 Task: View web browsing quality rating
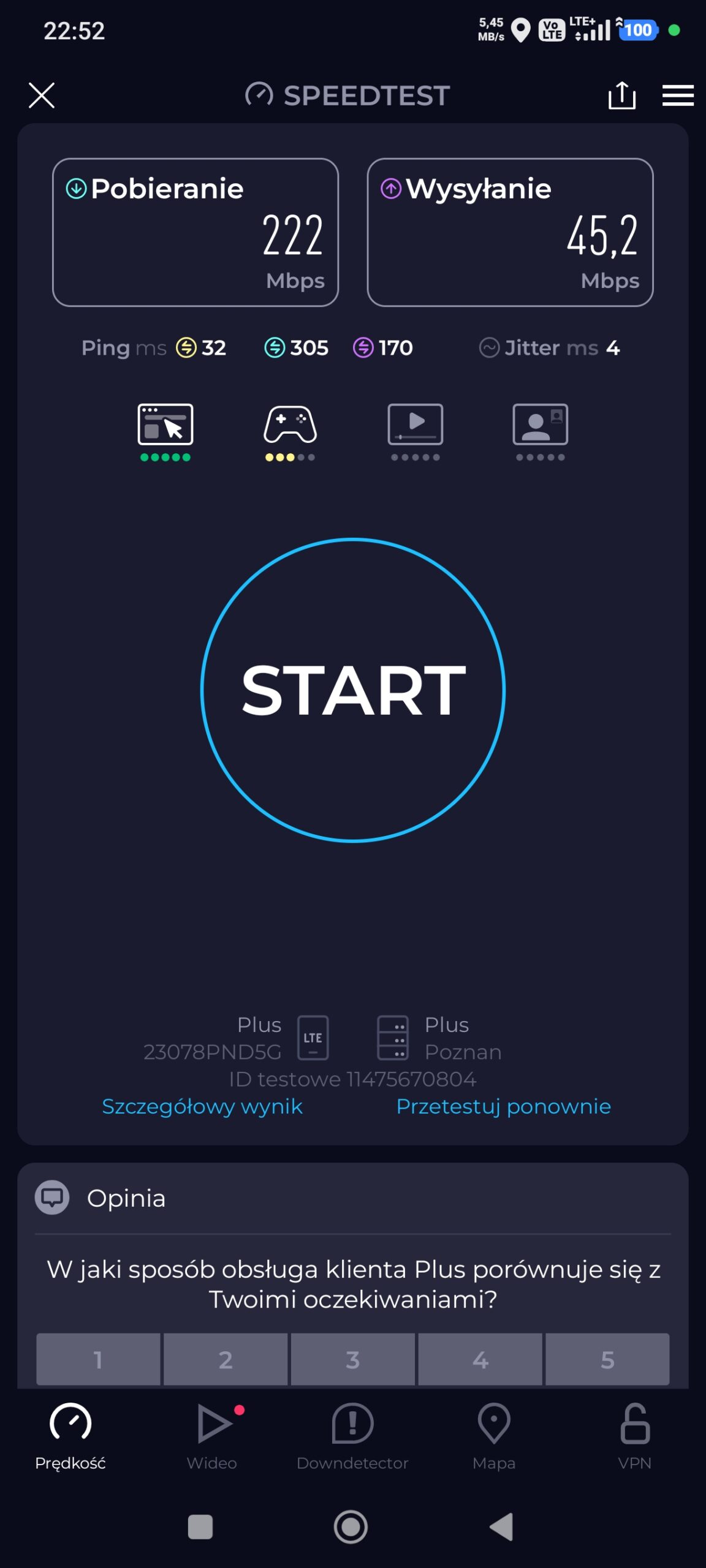tap(165, 431)
